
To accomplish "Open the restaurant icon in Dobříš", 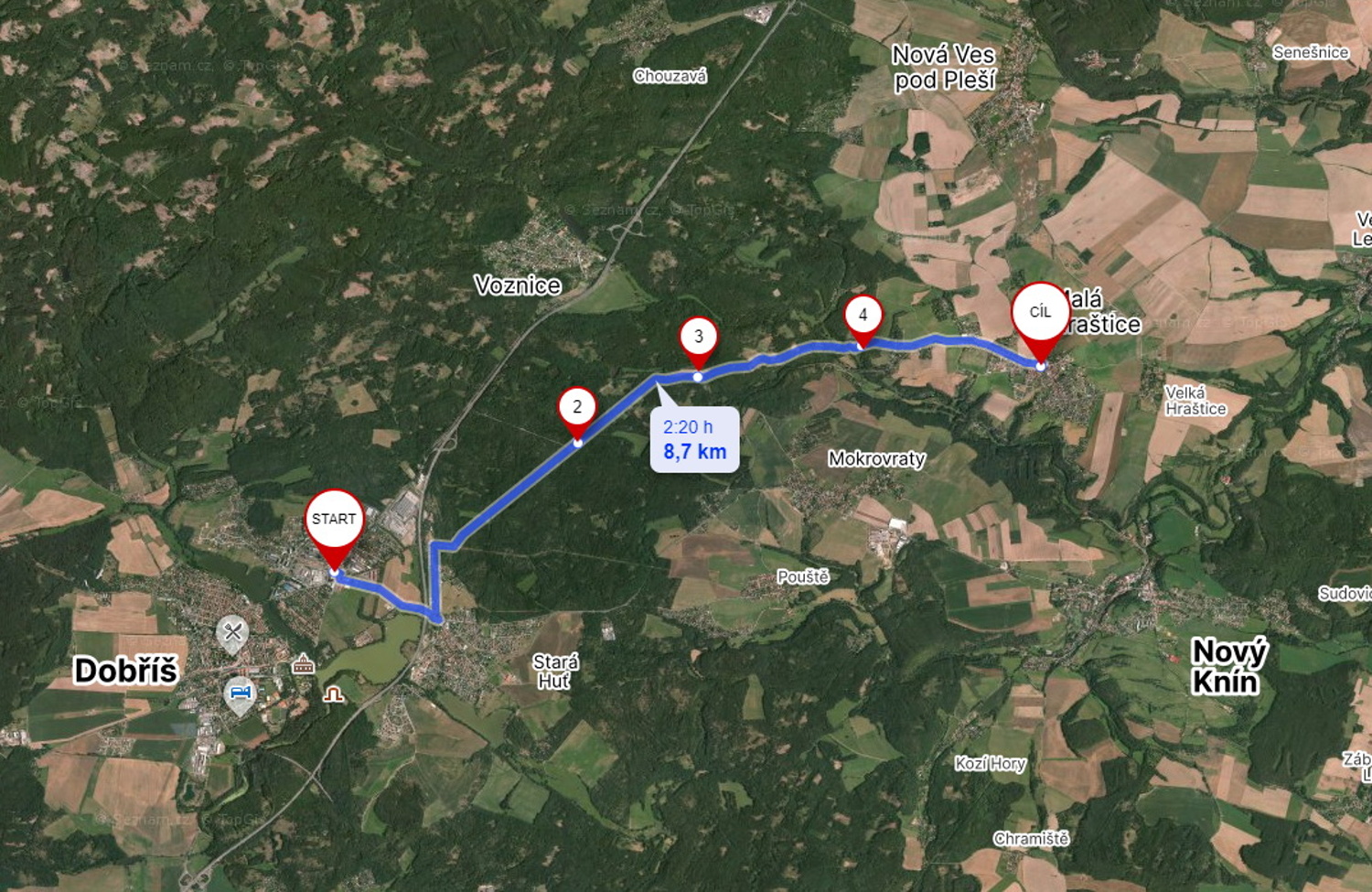I will pos(232,632).
